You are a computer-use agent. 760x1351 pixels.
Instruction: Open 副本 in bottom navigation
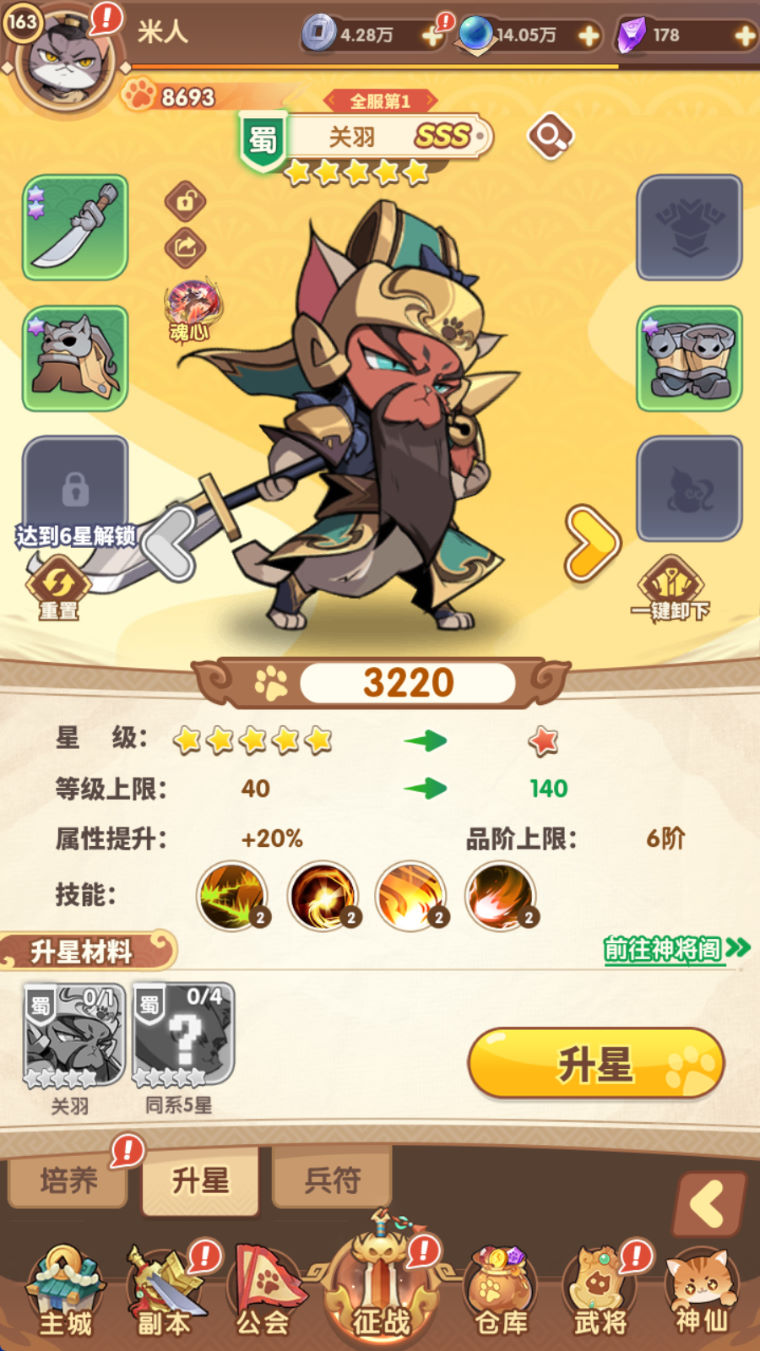click(165, 1294)
